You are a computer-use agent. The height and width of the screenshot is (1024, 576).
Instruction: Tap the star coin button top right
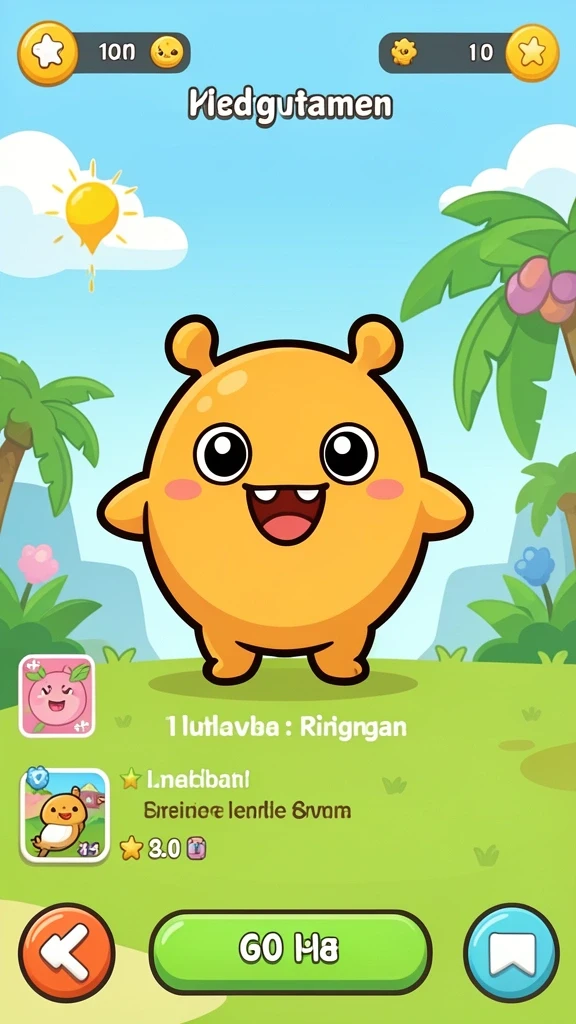(x=532, y=53)
